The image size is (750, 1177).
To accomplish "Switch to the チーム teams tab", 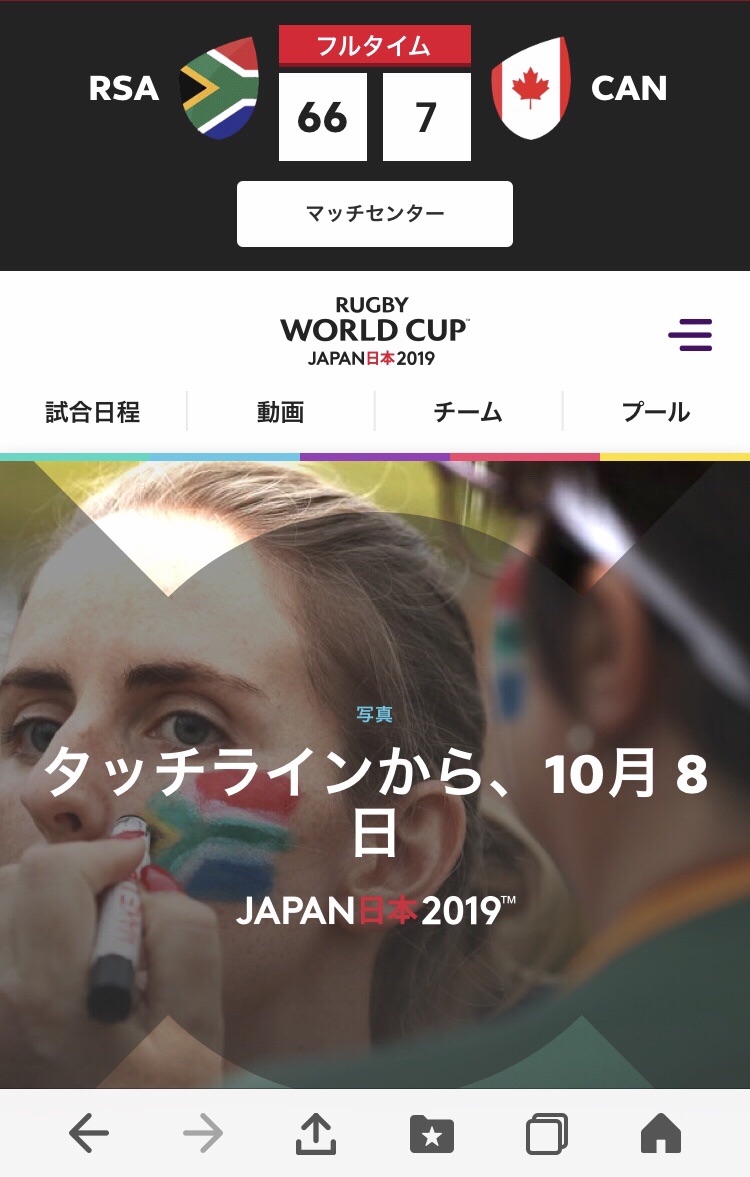I will [468, 412].
